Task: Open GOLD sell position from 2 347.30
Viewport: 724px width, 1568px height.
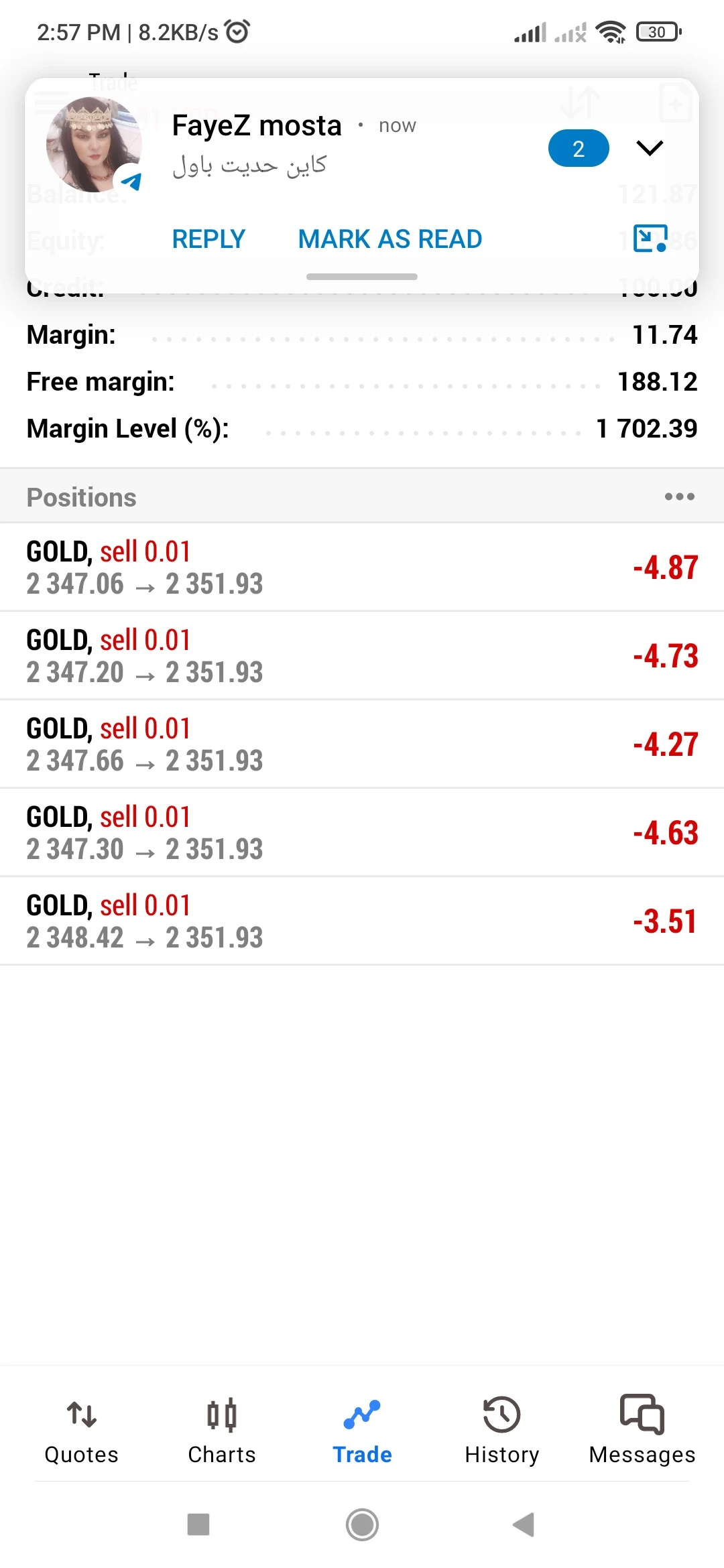Action: coord(362,832)
